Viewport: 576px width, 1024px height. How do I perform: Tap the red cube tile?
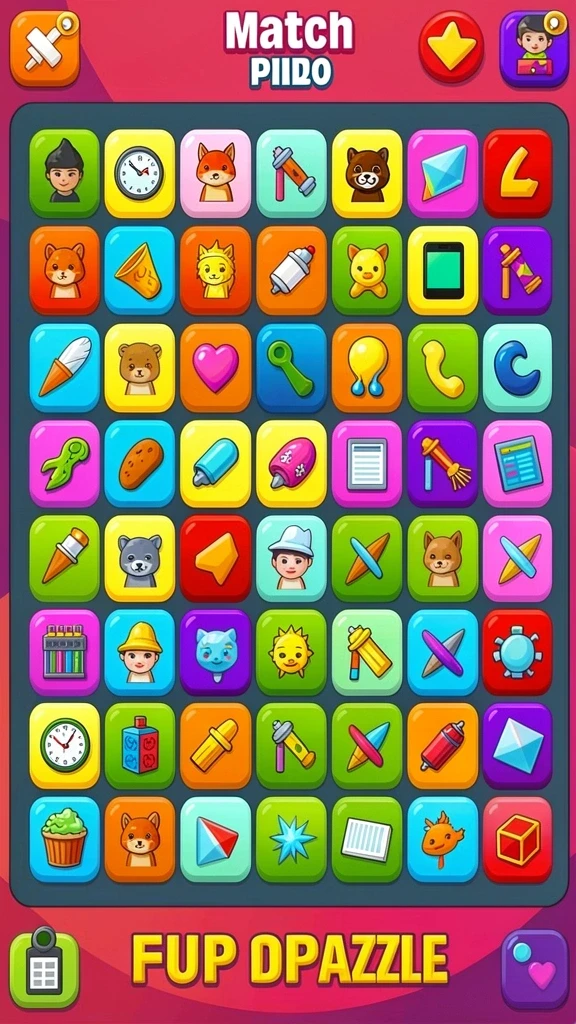pyautogui.click(x=518, y=840)
